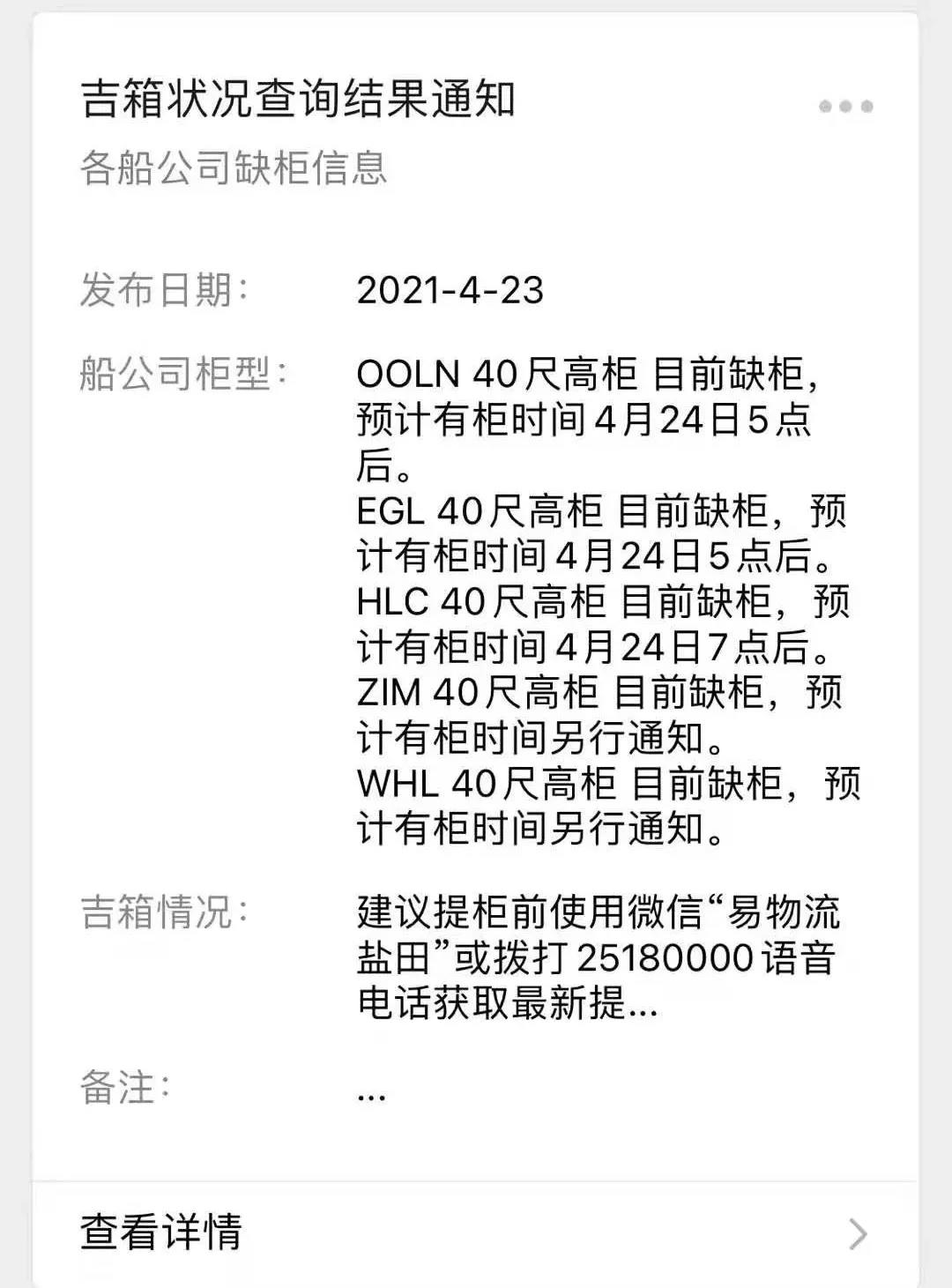
Task: Tap the message card body area
Action: click(x=476, y=617)
